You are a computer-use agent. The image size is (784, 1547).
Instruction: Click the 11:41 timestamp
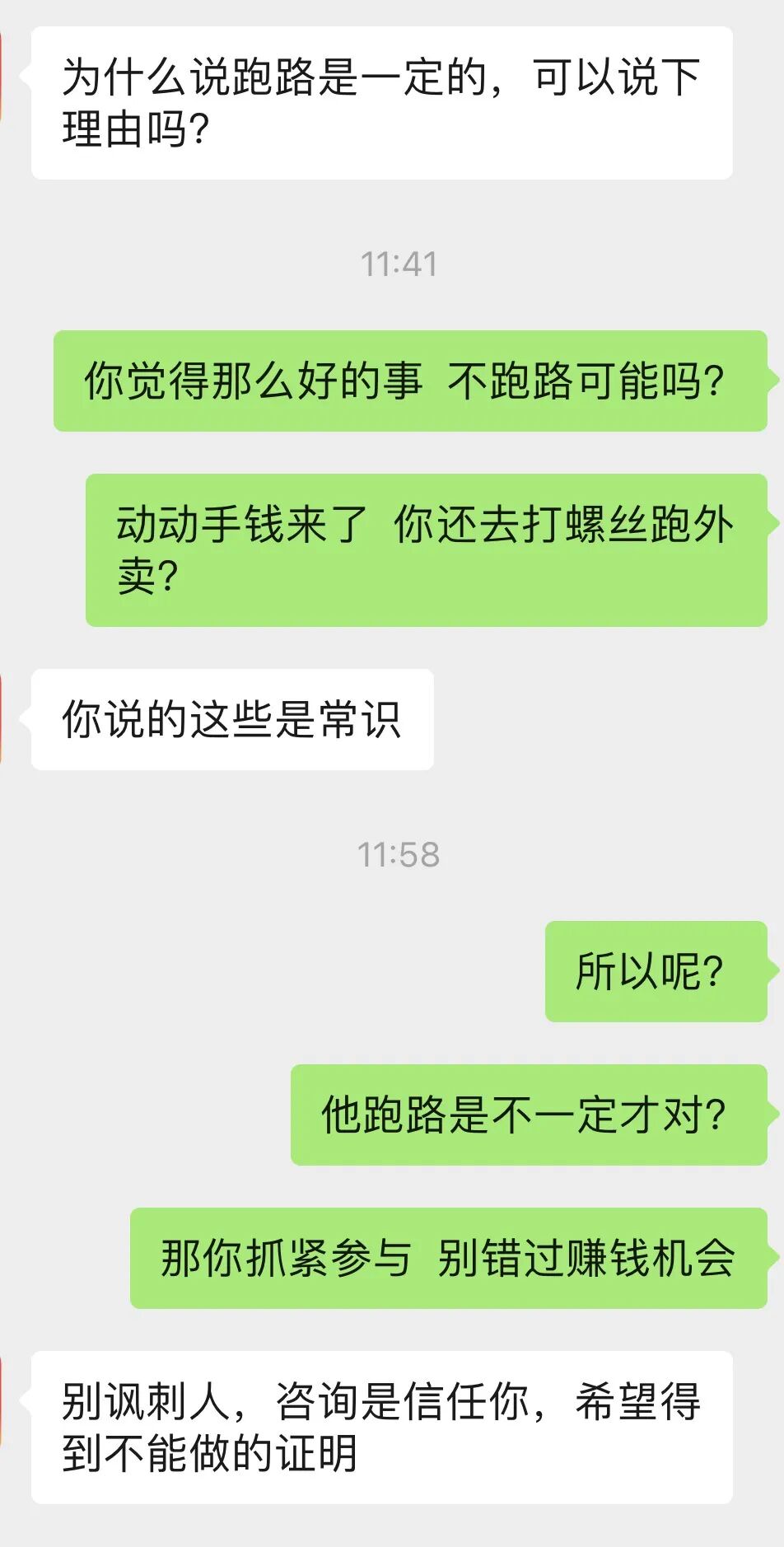coord(399,264)
